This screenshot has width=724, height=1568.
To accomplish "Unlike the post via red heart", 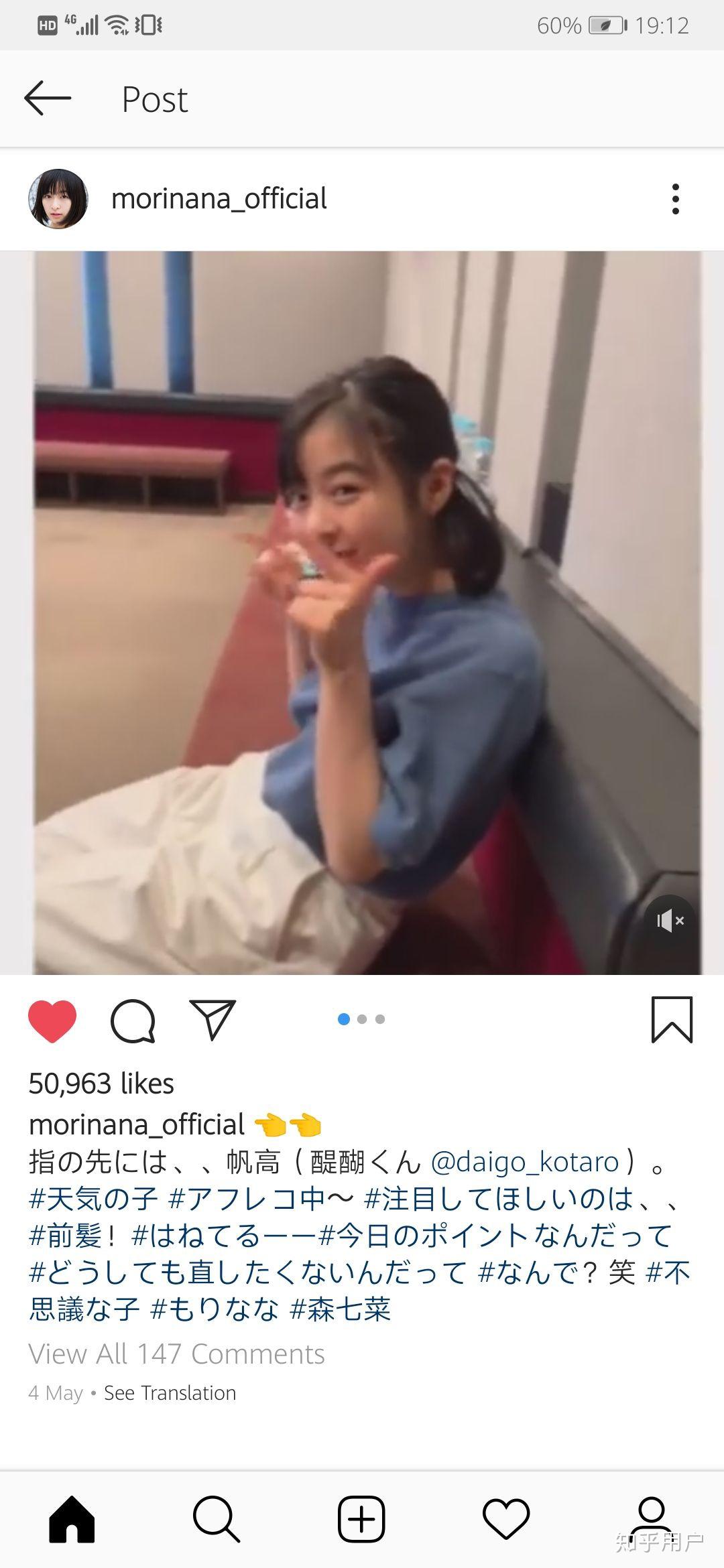I will 52,1021.
